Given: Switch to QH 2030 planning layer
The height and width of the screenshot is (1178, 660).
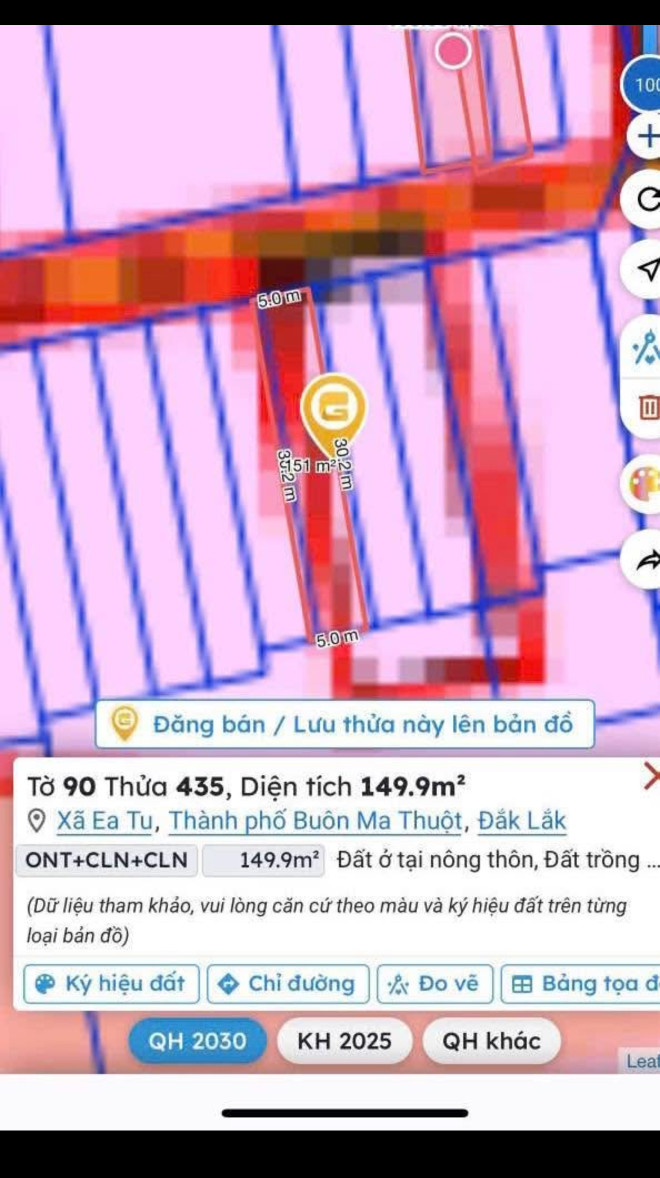Looking at the screenshot, I should tap(197, 1041).
